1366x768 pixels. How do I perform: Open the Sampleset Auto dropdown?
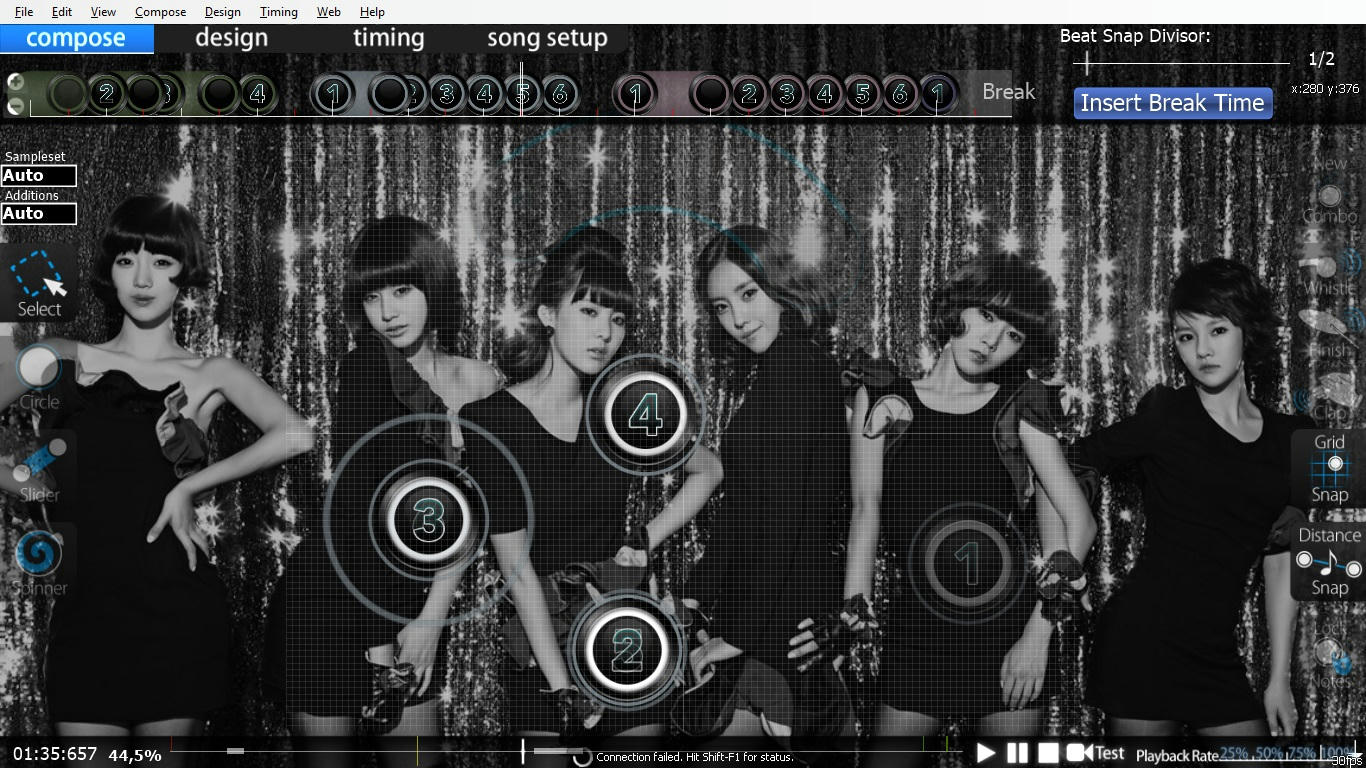pyautogui.click(x=38, y=176)
